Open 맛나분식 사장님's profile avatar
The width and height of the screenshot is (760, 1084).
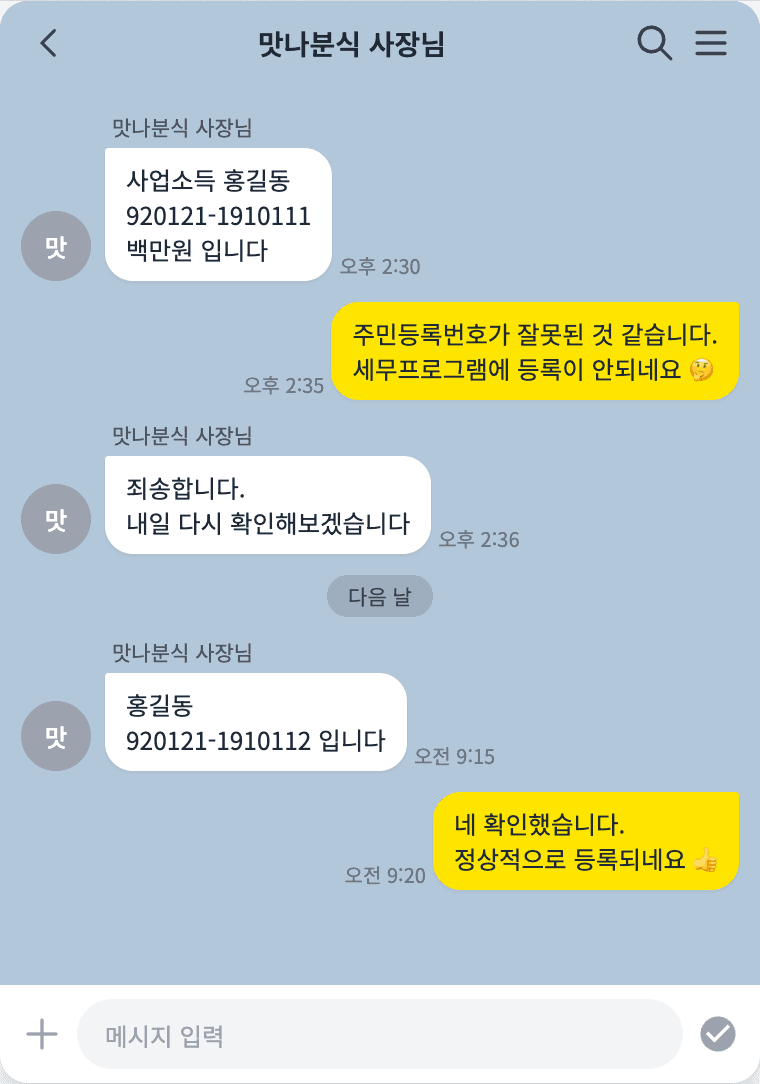point(55,245)
